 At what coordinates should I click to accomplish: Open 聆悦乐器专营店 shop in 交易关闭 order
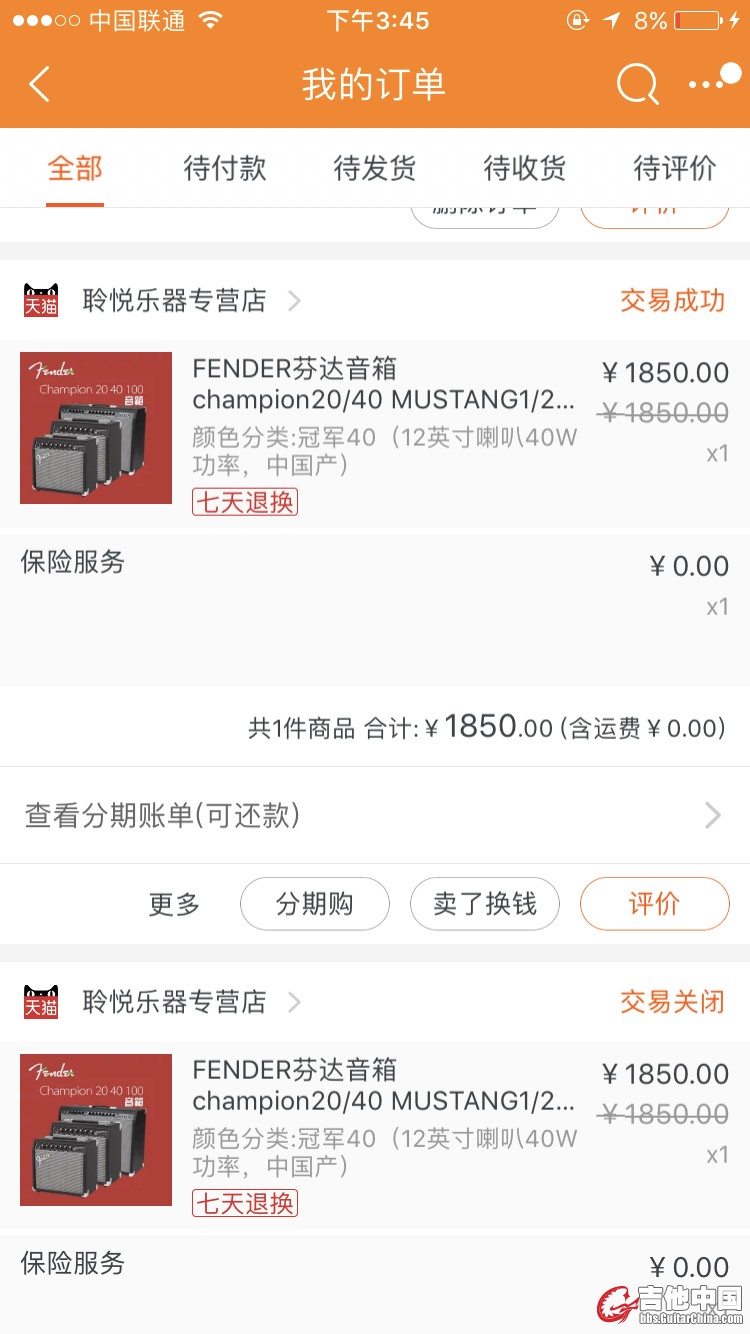(175, 1001)
